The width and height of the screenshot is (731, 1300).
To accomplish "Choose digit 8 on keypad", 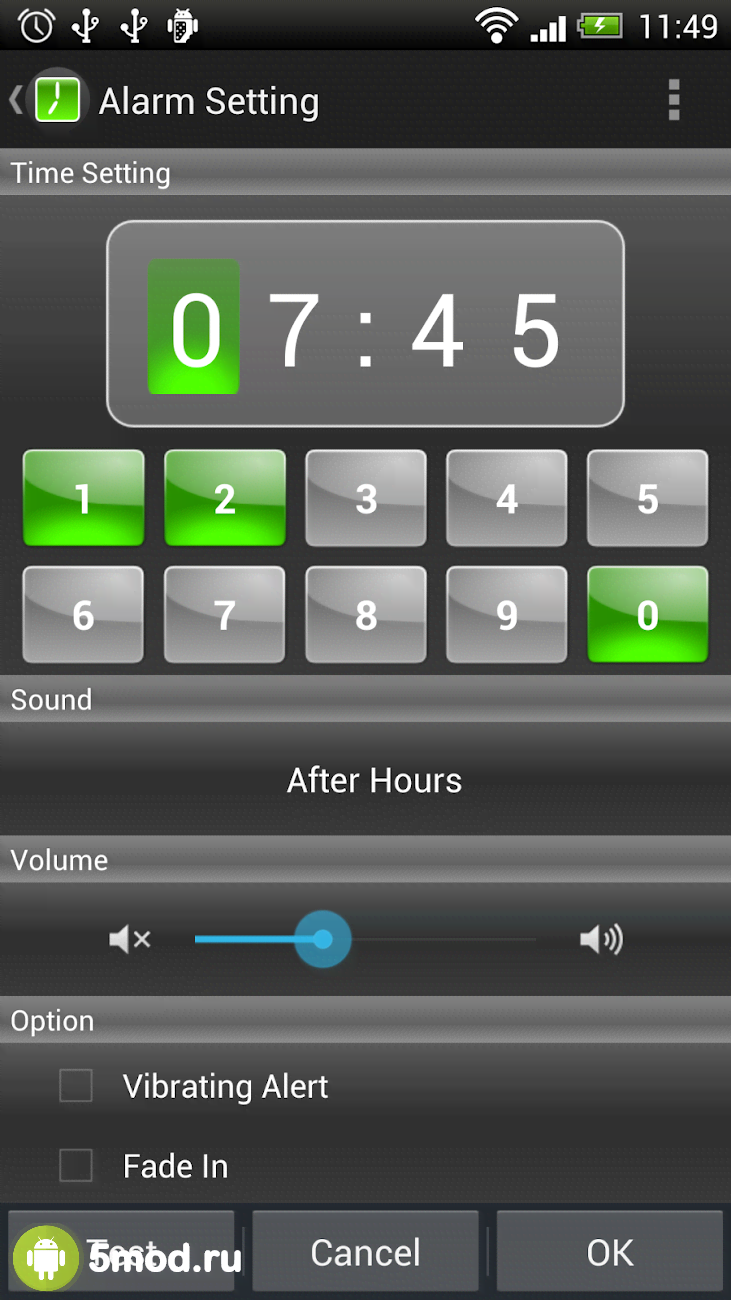I will (x=366, y=615).
